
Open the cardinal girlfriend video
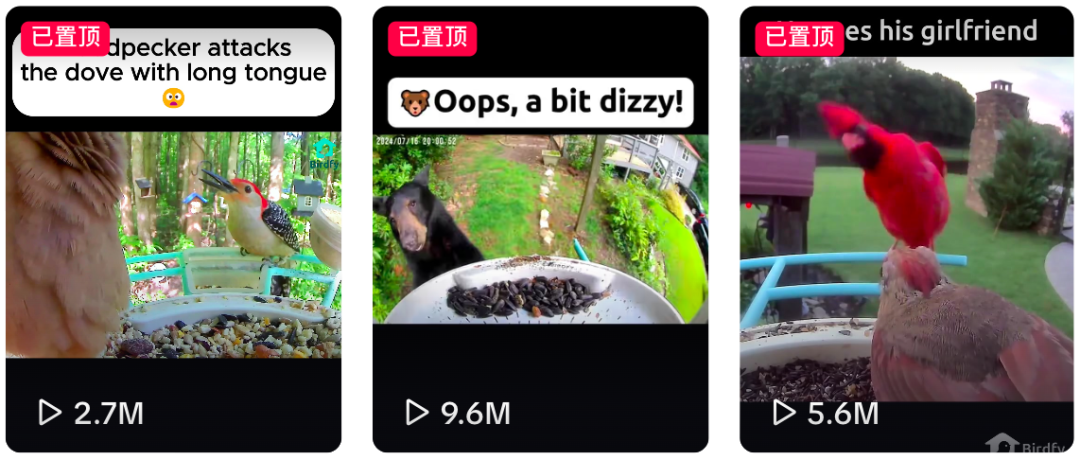pyautogui.click(x=906, y=230)
